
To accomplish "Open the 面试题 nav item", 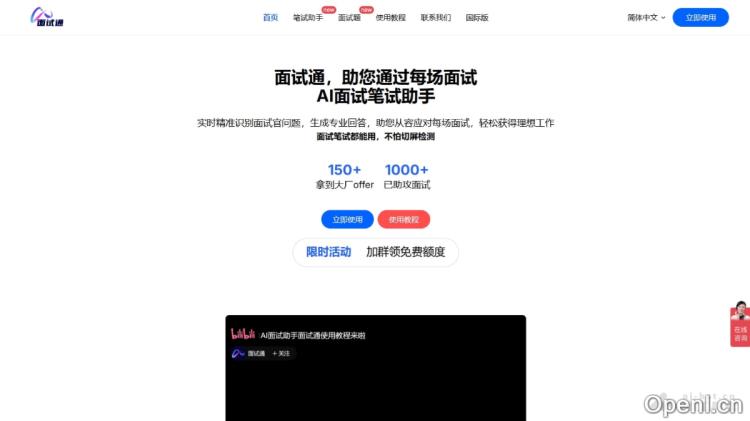I will click(x=349, y=17).
